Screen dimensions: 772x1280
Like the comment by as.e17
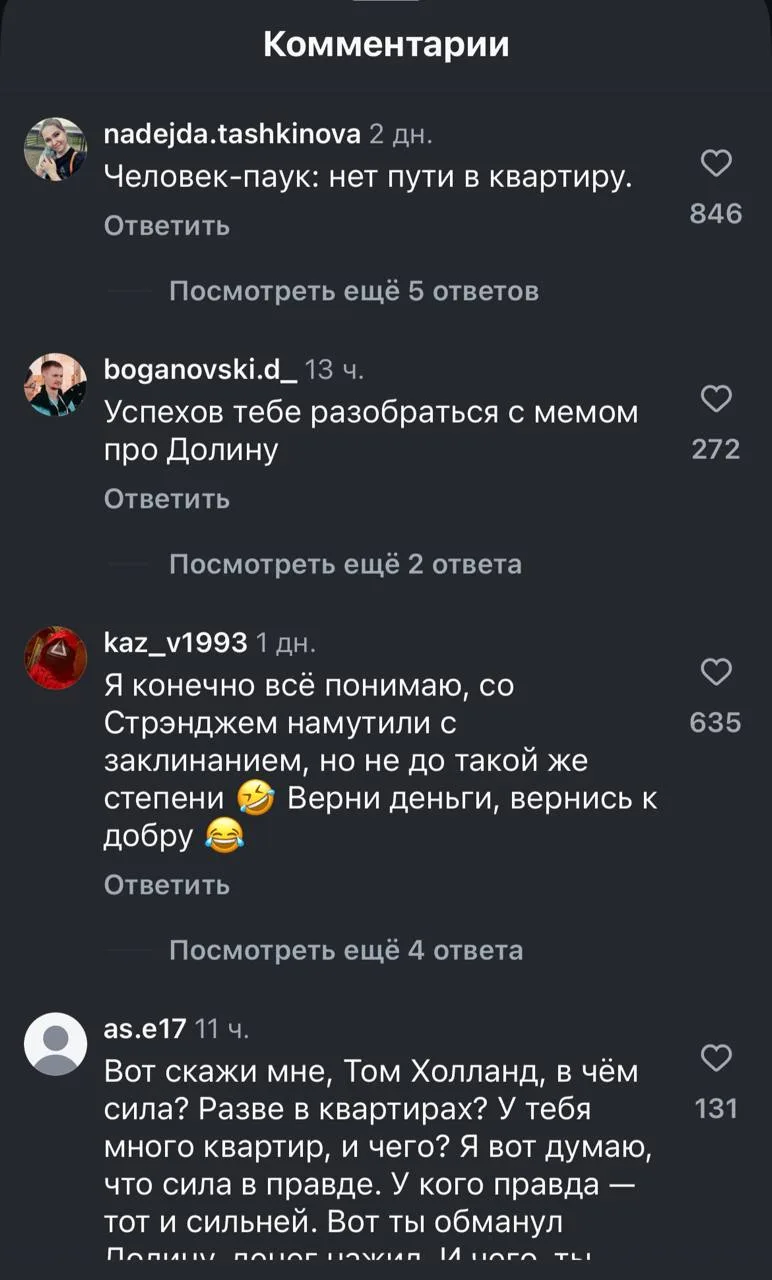click(x=716, y=1057)
